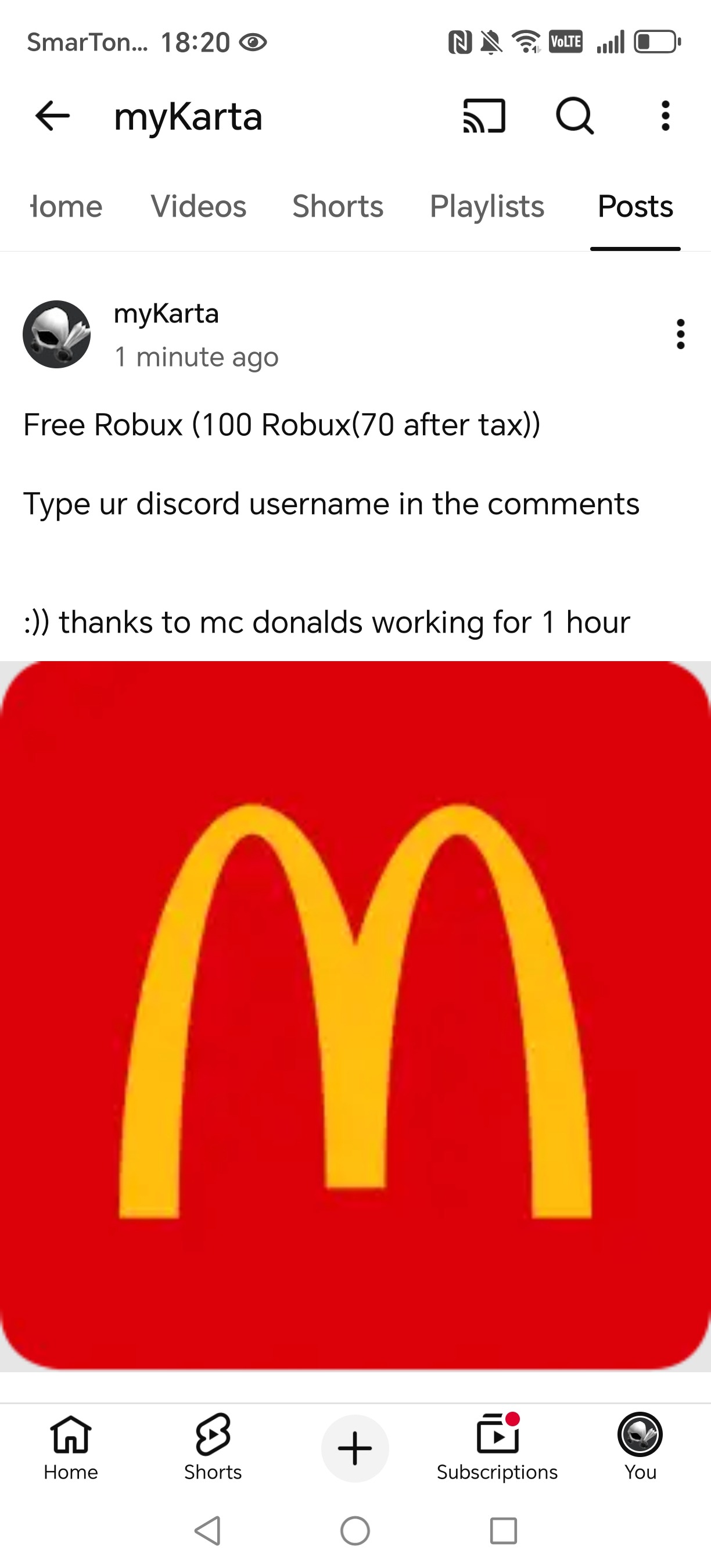
Task: Open Shorts in bottom navigation
Action: tap(213, 1448)
